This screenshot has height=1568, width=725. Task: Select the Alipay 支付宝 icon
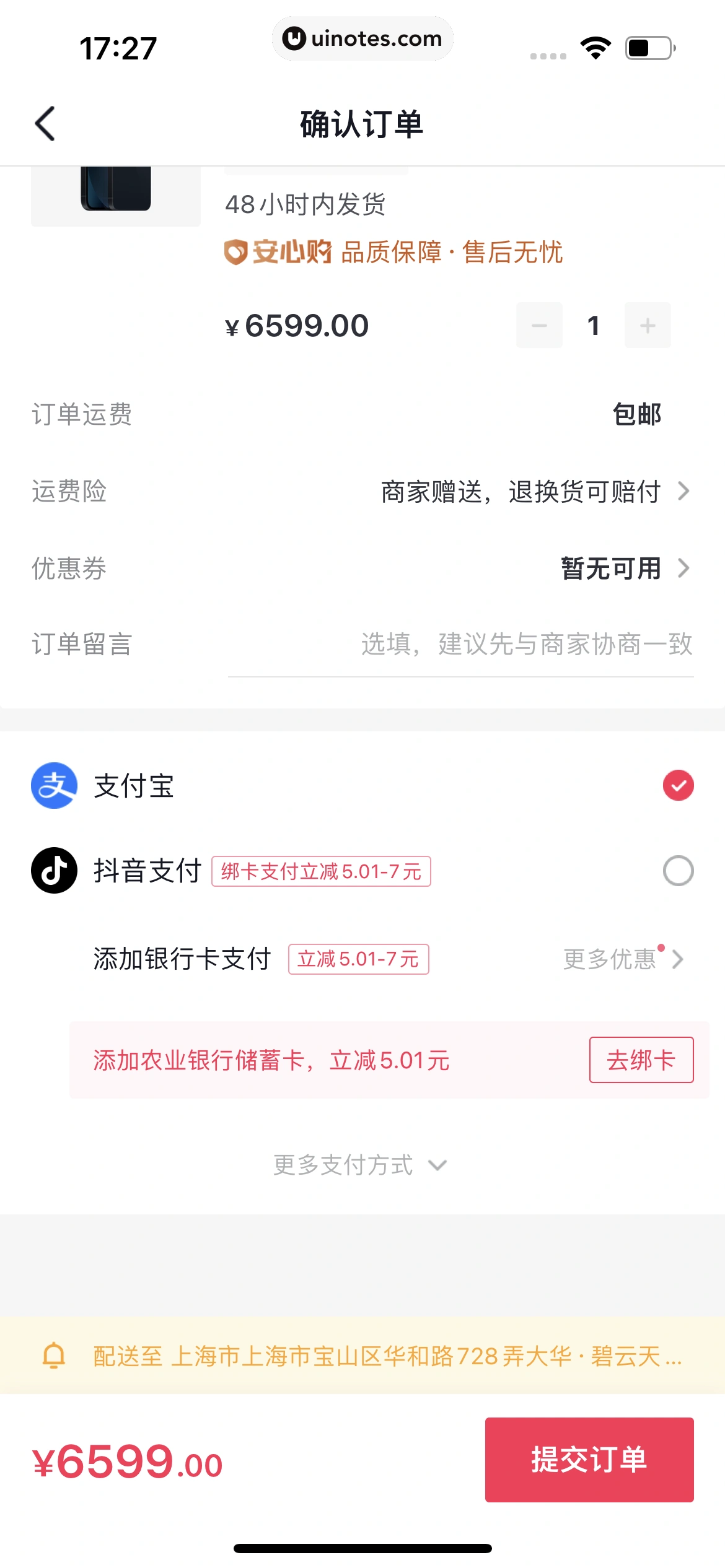53,785
